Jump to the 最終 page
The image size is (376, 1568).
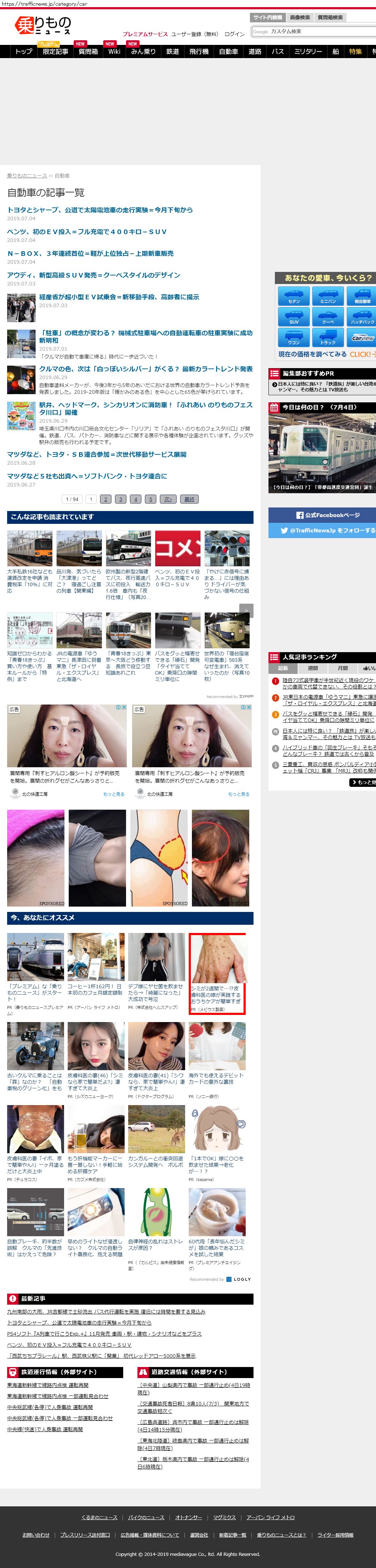click(189, 499)
